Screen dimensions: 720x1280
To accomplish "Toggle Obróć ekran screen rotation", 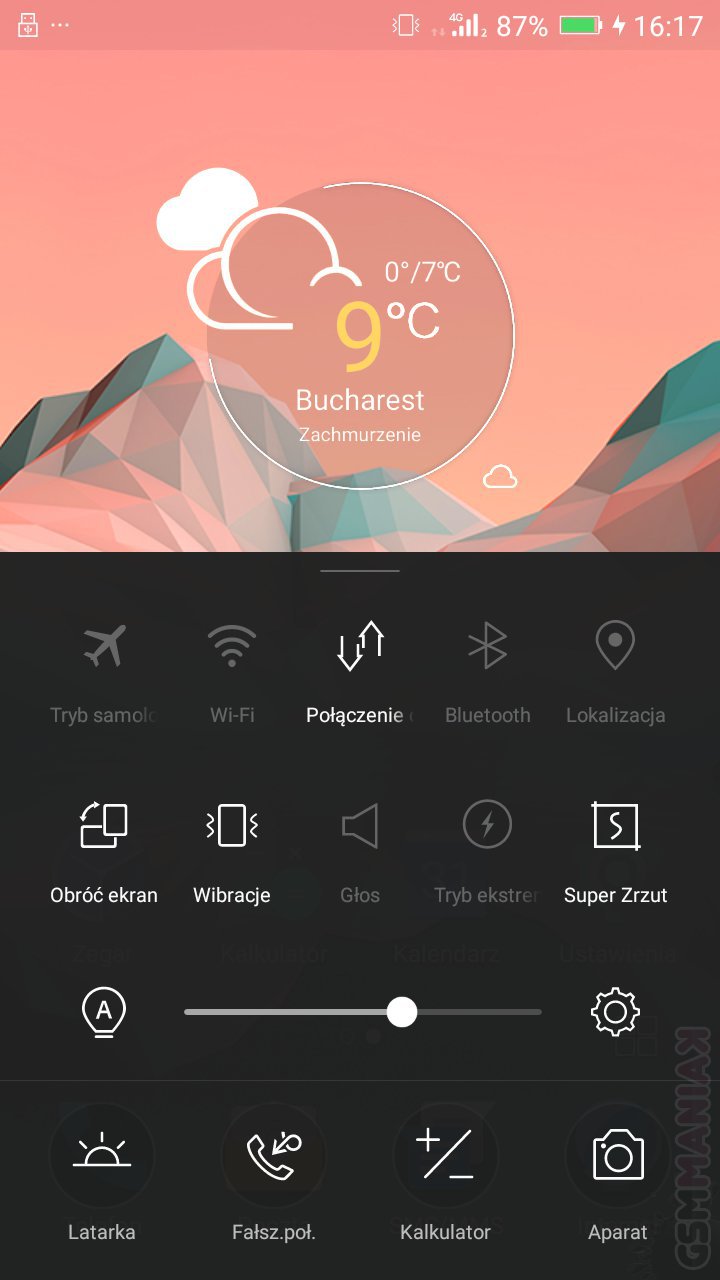I will [x=104, y=826].
